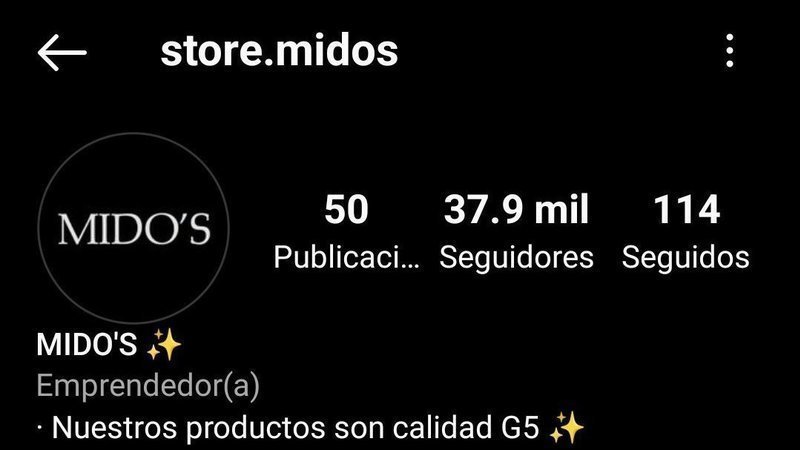The width and height of the screenshot is (800, 450).
Task: View the 50 publicaciones
Action: click(346, 232)
